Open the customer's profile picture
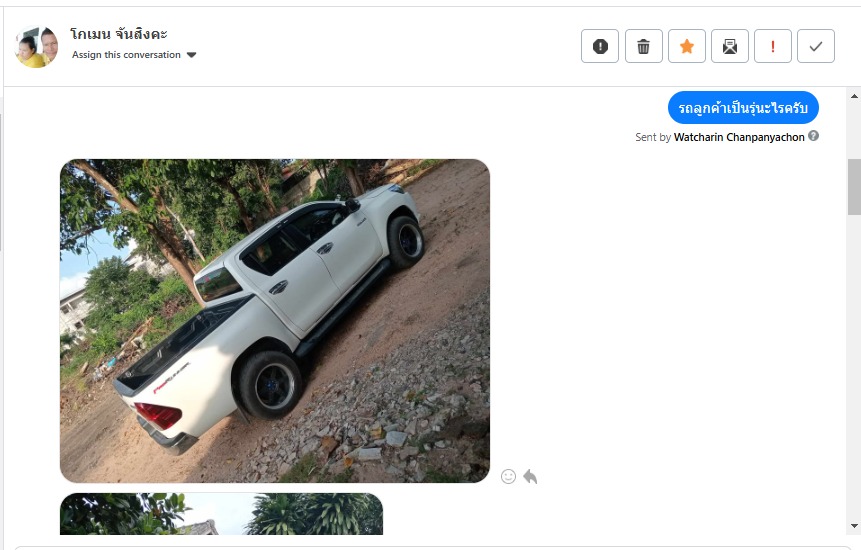 (37, 46)
